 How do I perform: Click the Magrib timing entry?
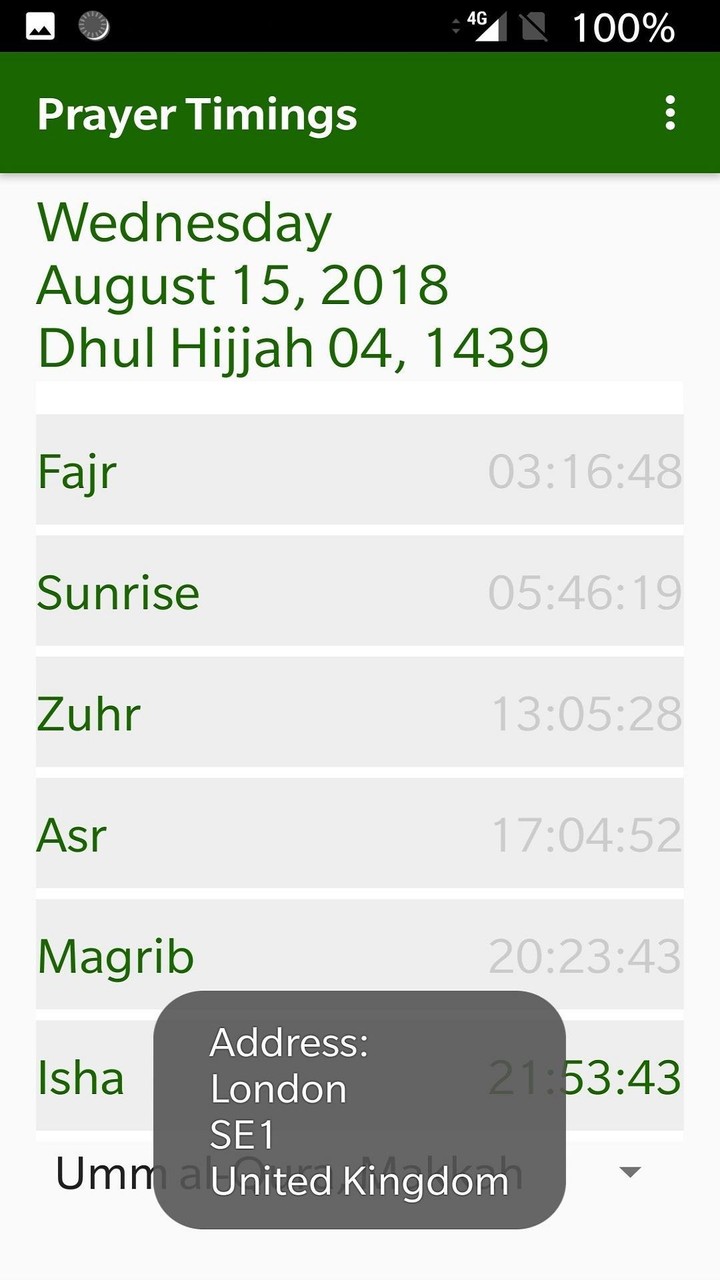(x=360, y=955)
